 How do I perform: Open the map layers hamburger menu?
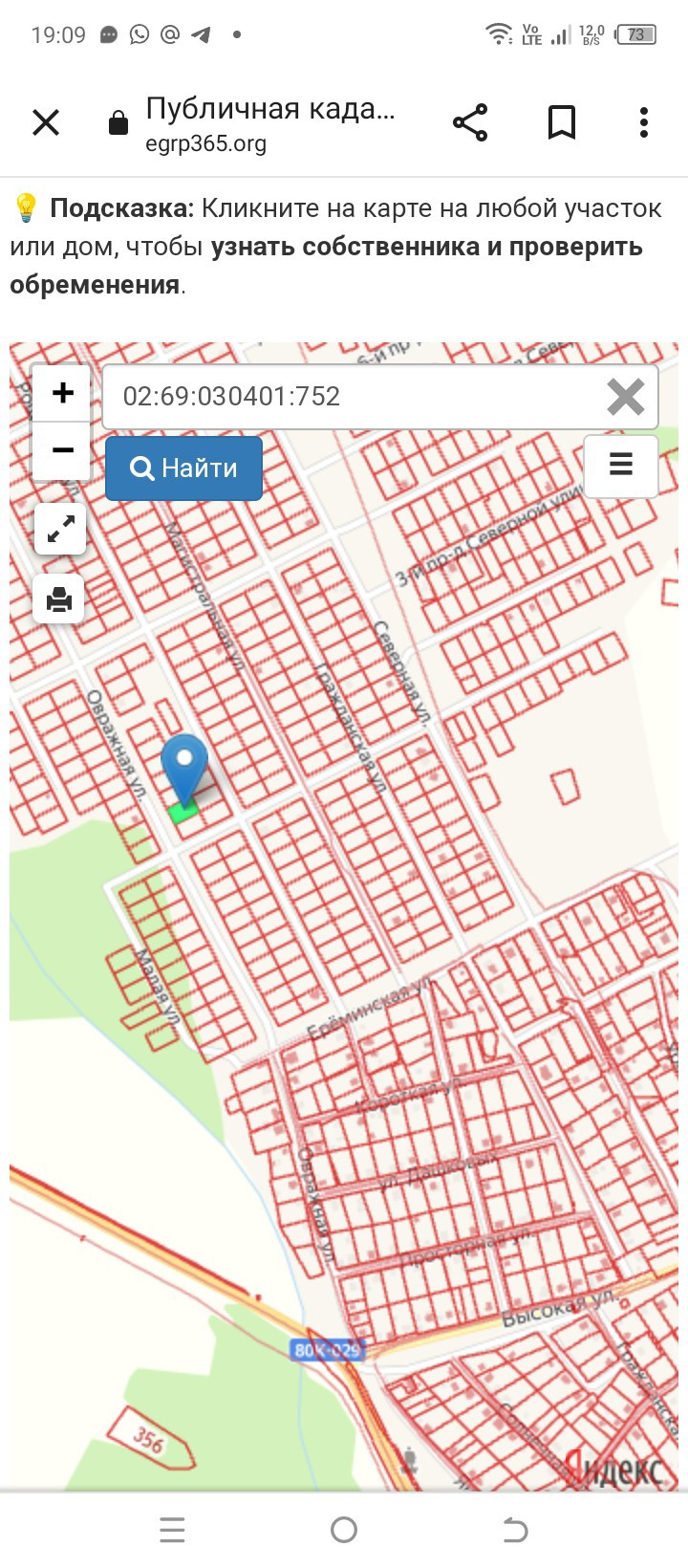(x=620, y=466)
